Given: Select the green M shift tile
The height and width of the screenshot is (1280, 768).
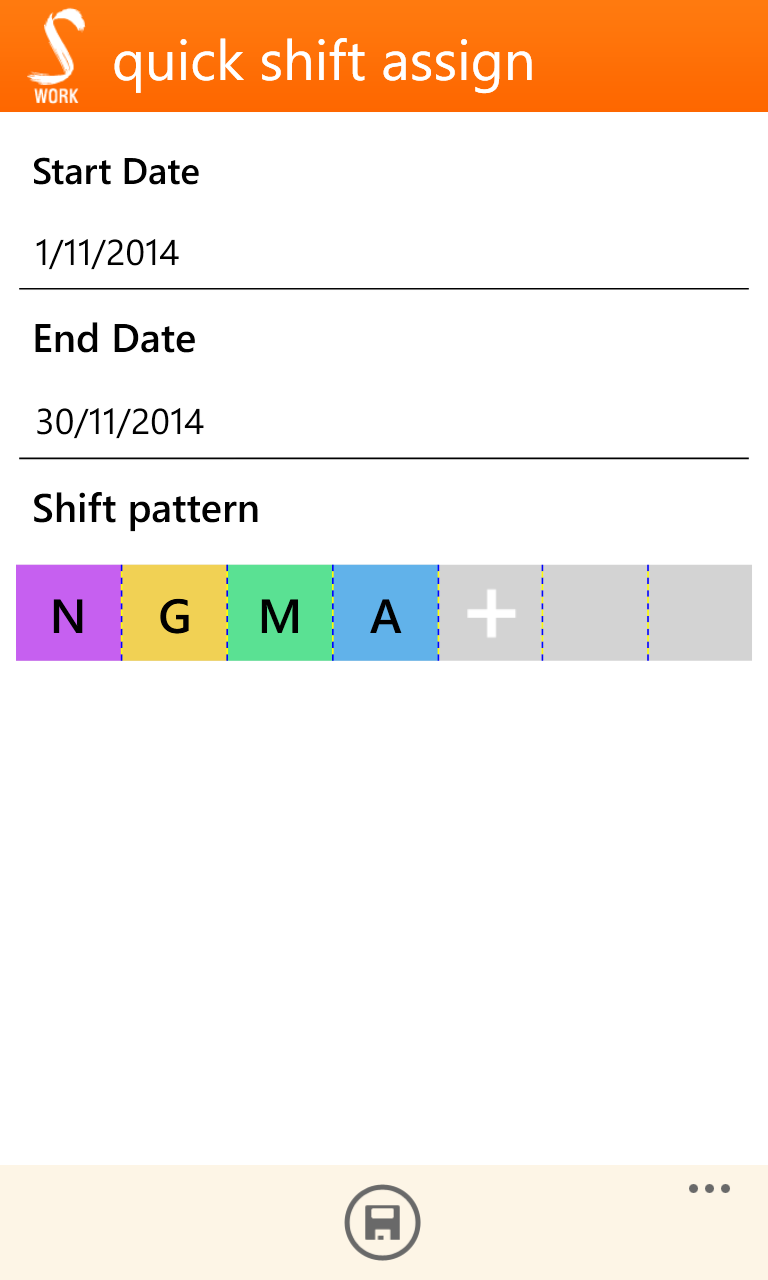Looking at the screenshot, I should click(x=280, y=613).
